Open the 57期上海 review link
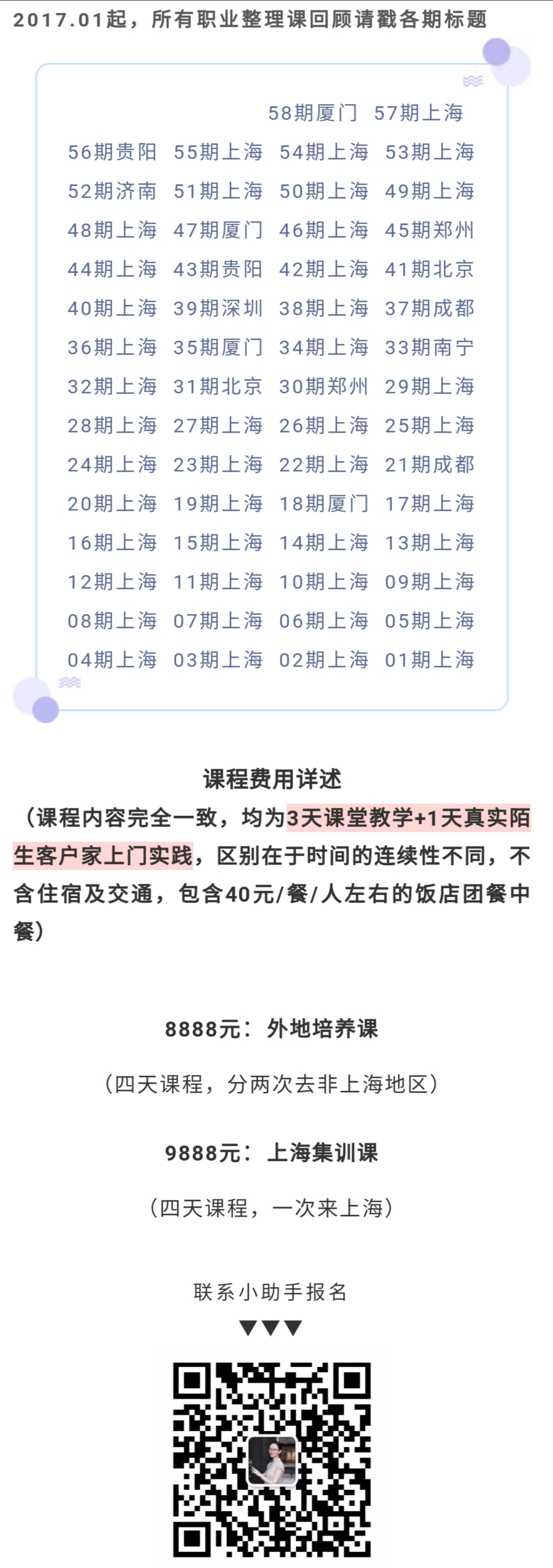This screenshot has height=1568, width=553. click(x=419, y=113)
